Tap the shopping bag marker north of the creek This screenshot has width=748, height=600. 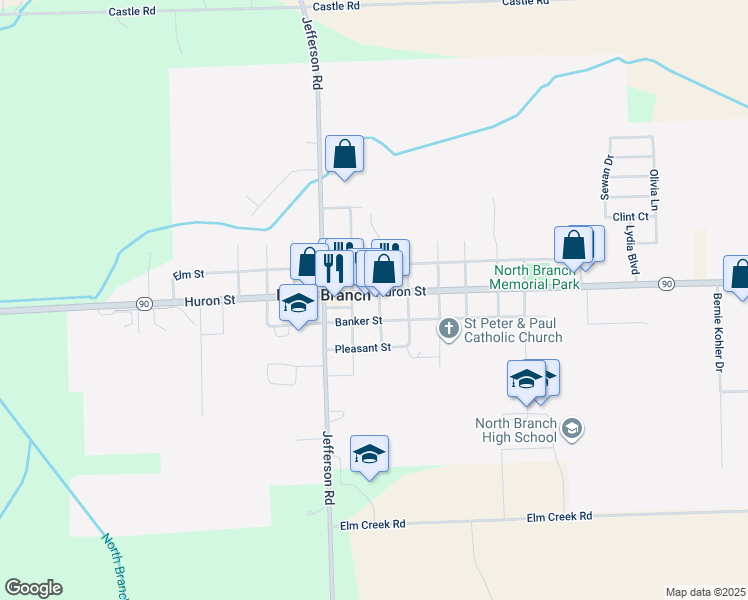[x=344, y=155]
